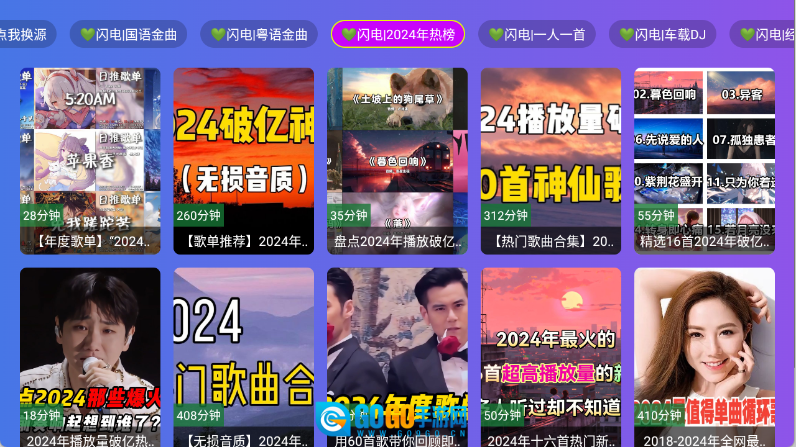Play the 【歌单推荐】2024年 video, 260分钟

(x=243, y=160)
